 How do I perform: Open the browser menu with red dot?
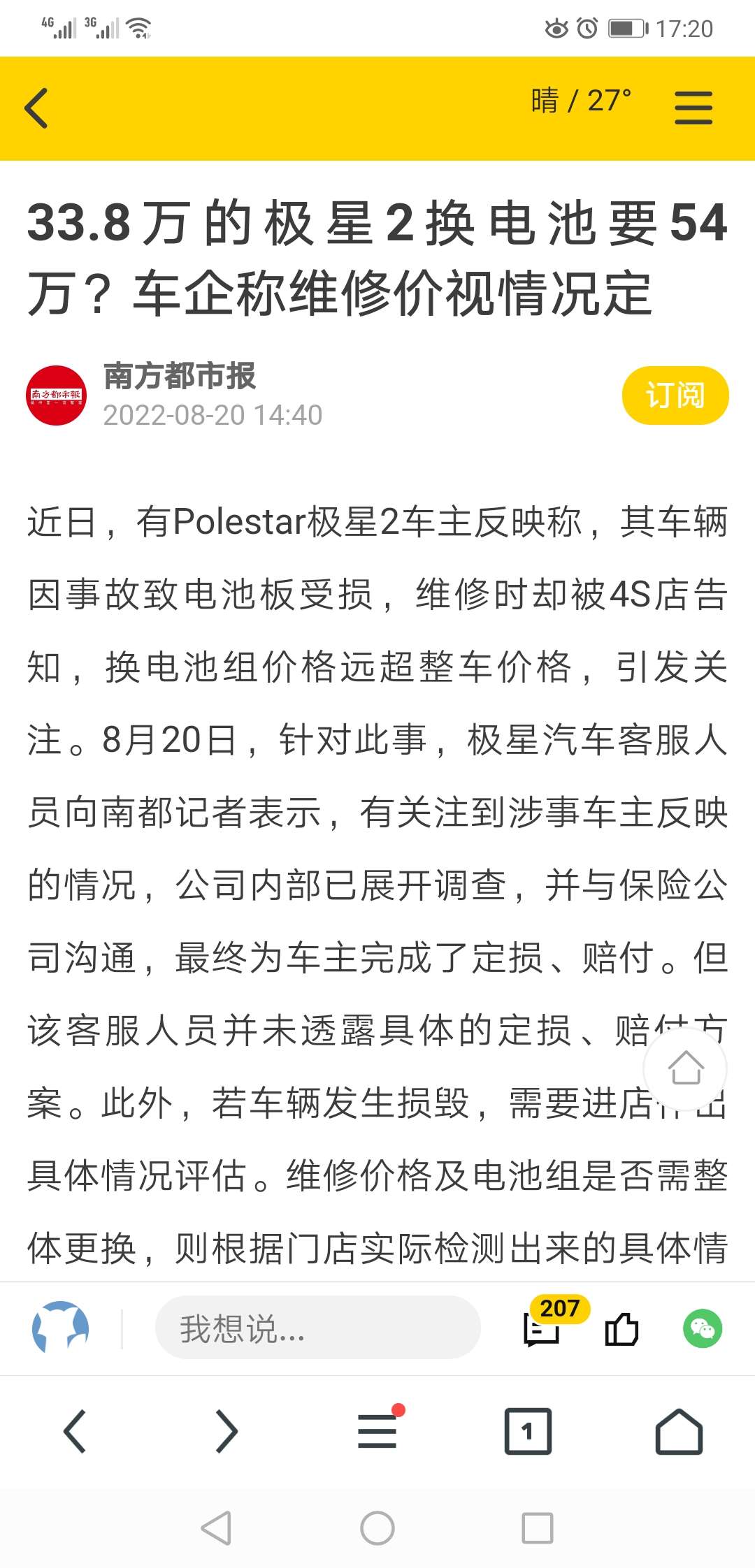tap(377, 1431)
